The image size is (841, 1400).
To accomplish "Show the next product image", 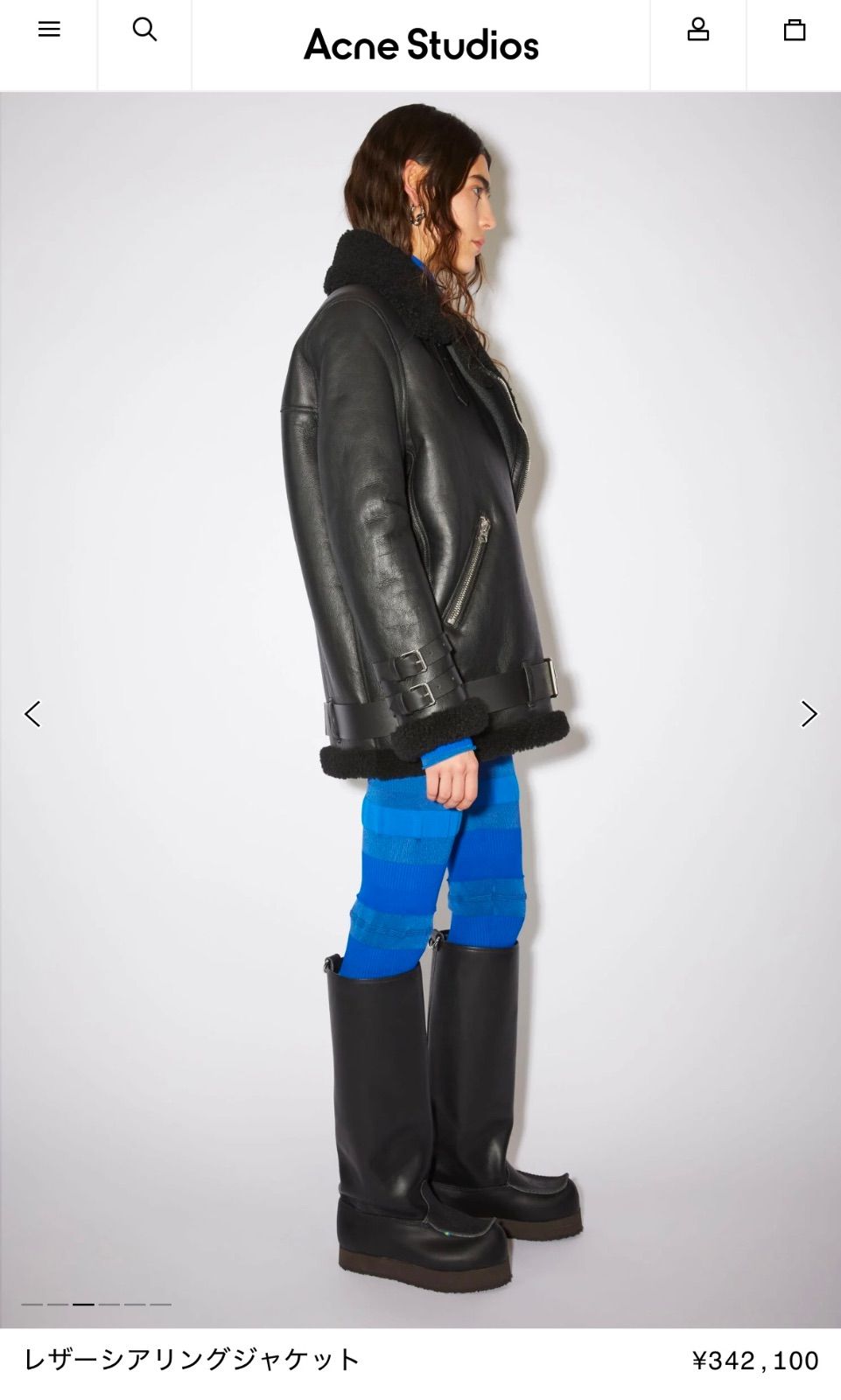I will click(809, 714).
